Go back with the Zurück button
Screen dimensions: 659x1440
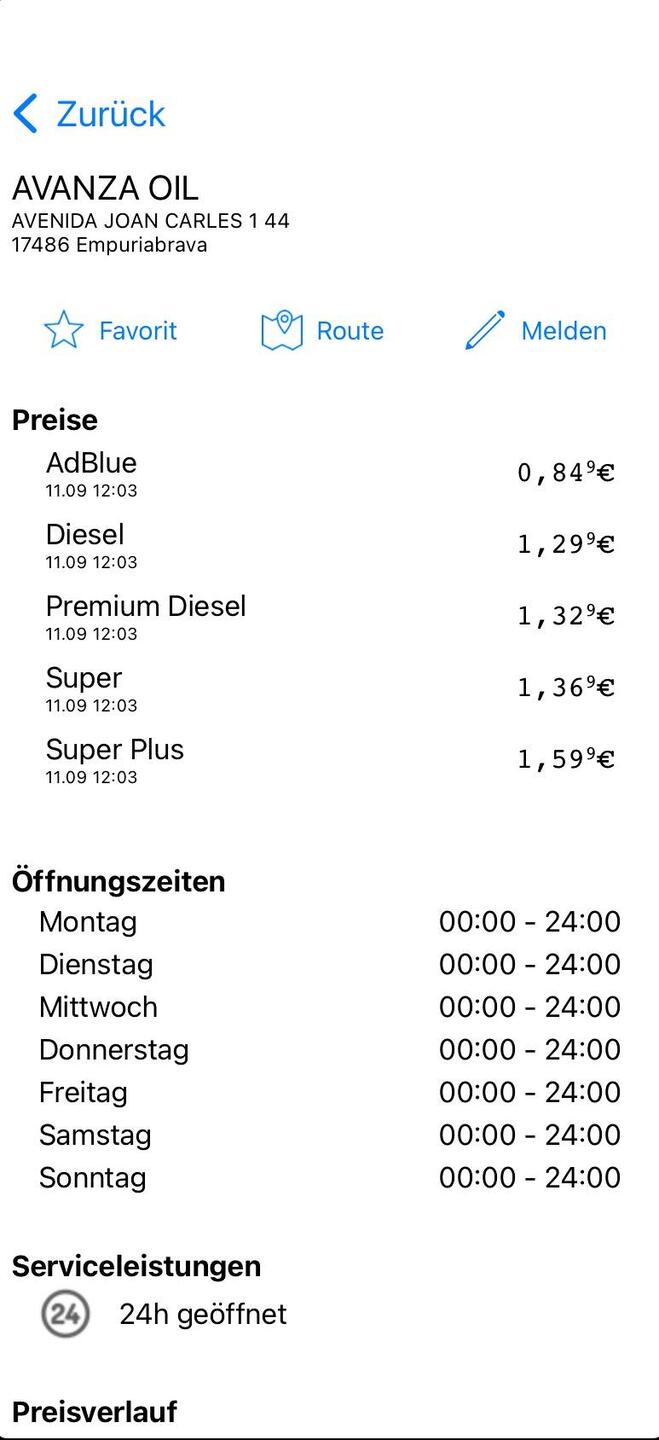coord(90,114)
